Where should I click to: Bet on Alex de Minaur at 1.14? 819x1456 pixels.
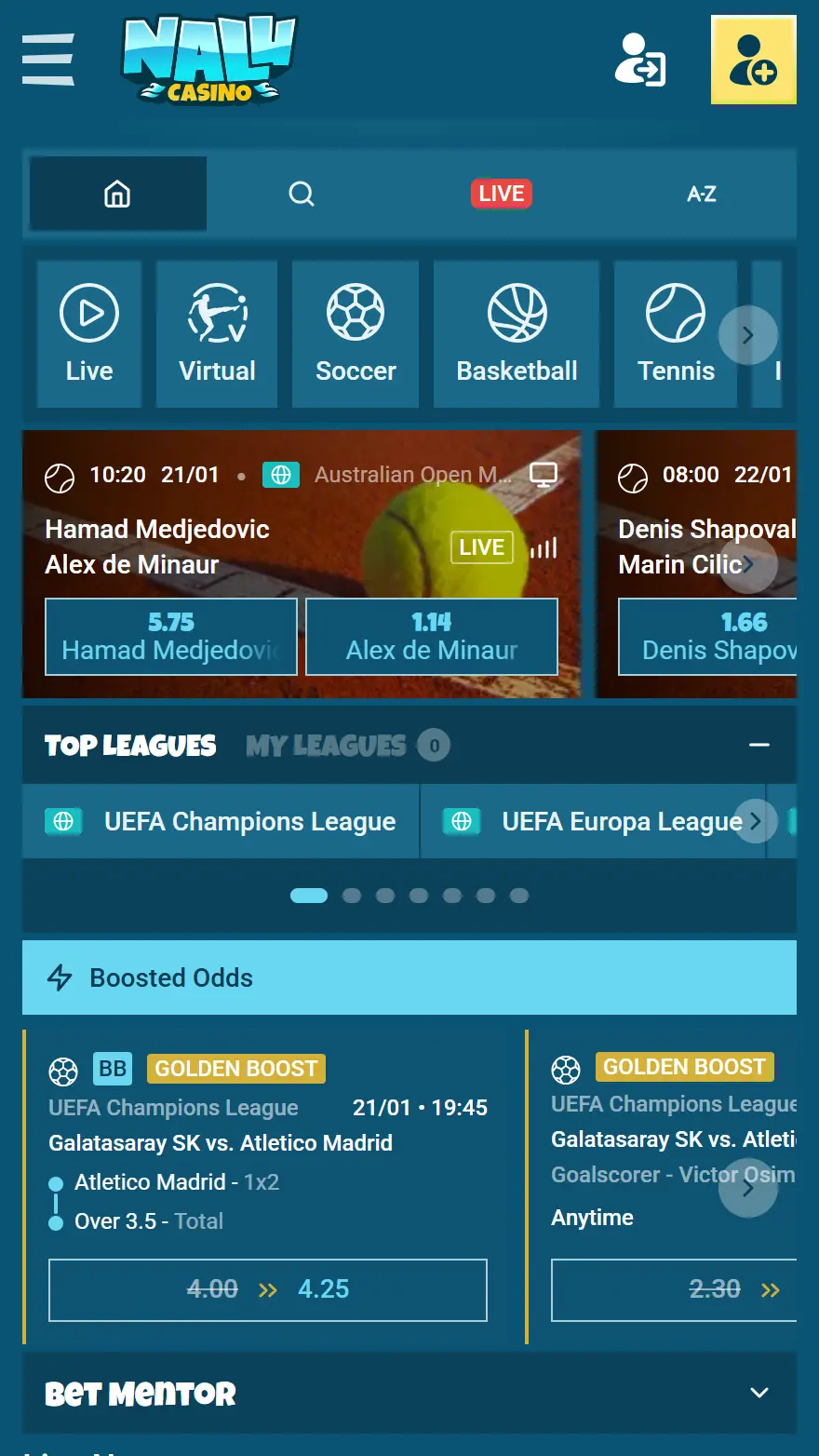click(x=432, y=636)
